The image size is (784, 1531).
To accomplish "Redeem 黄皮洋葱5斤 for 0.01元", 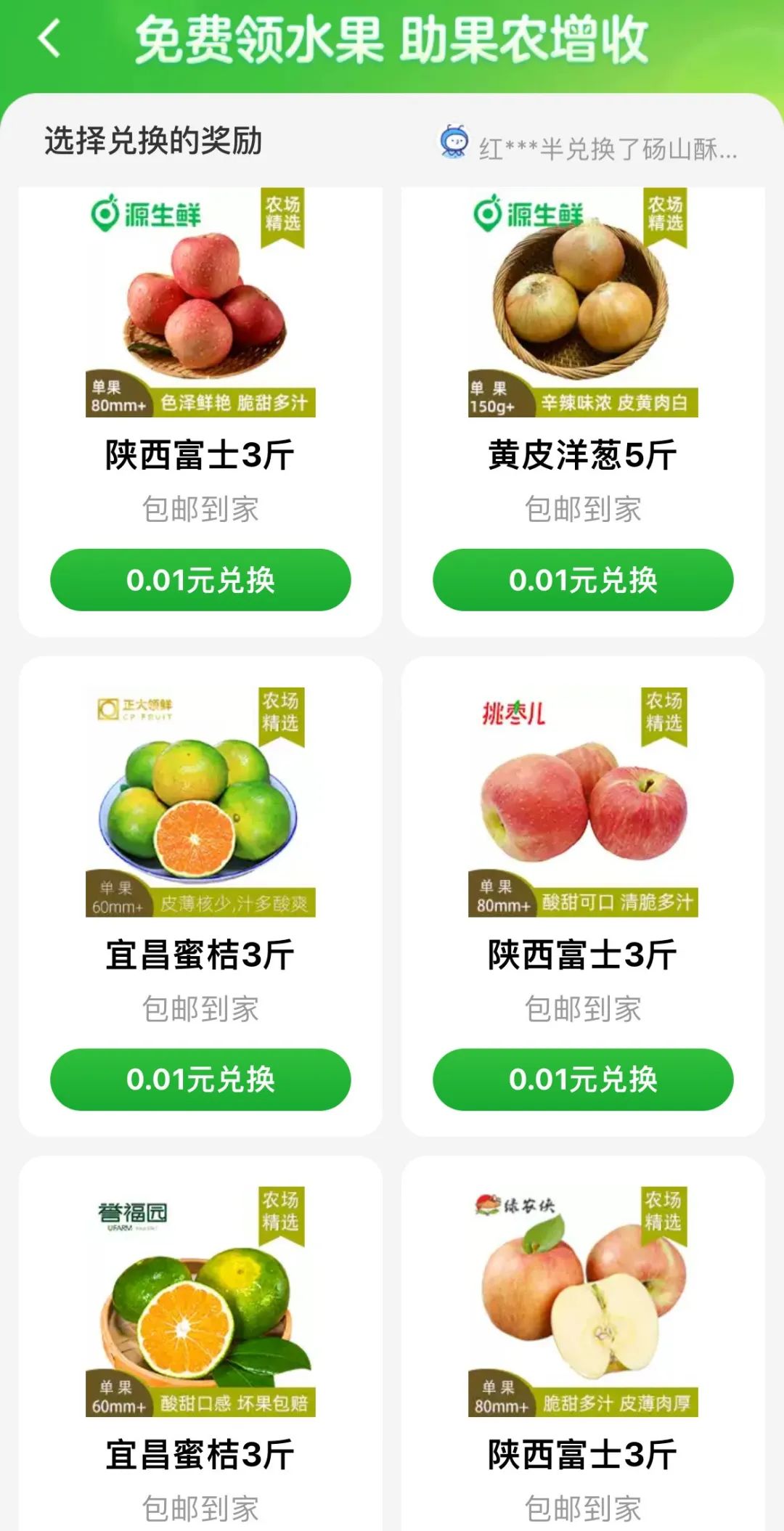I will pyautogui.click(x=583, y=579).
